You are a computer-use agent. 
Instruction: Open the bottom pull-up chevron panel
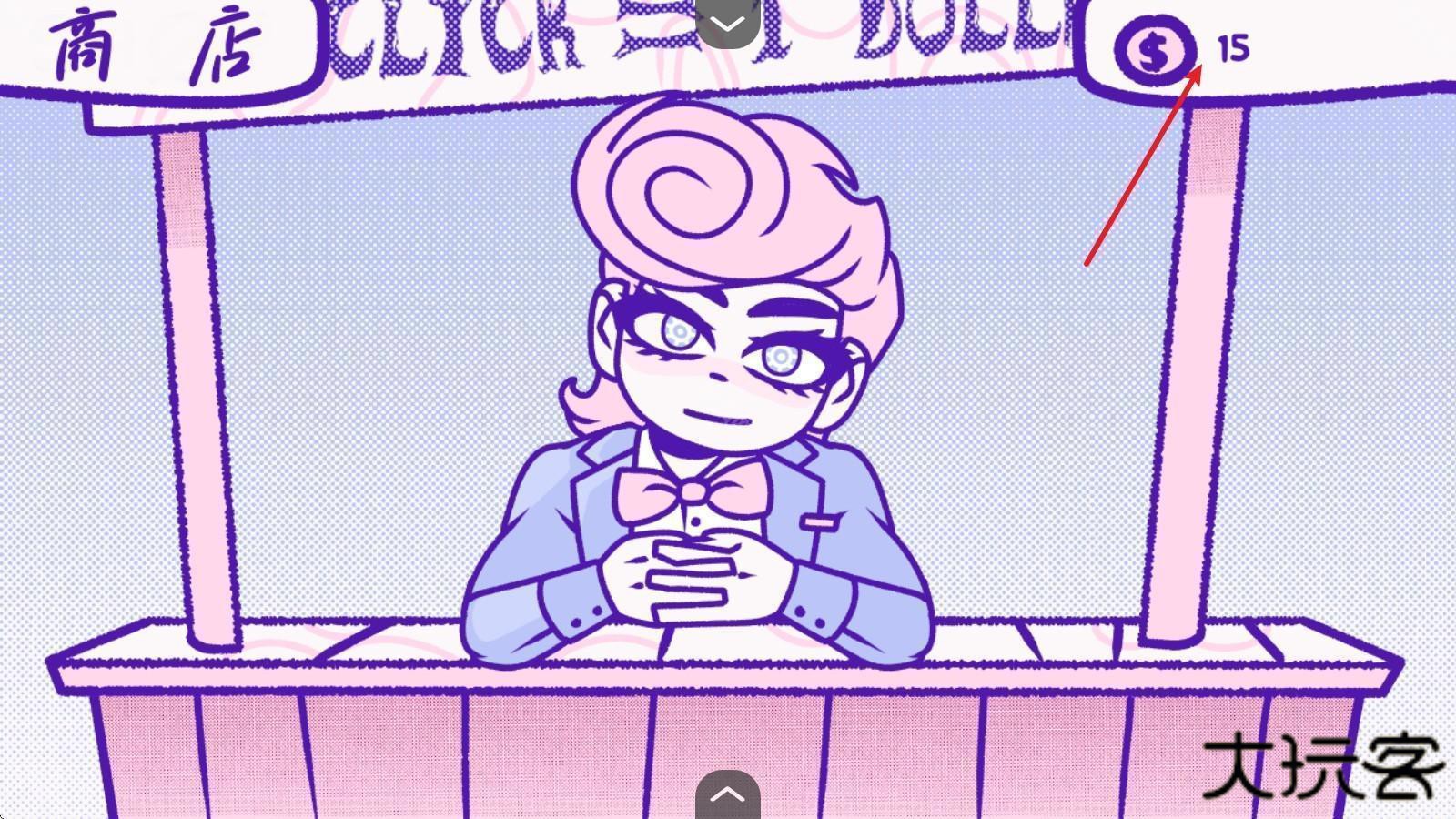click(727, 795)
